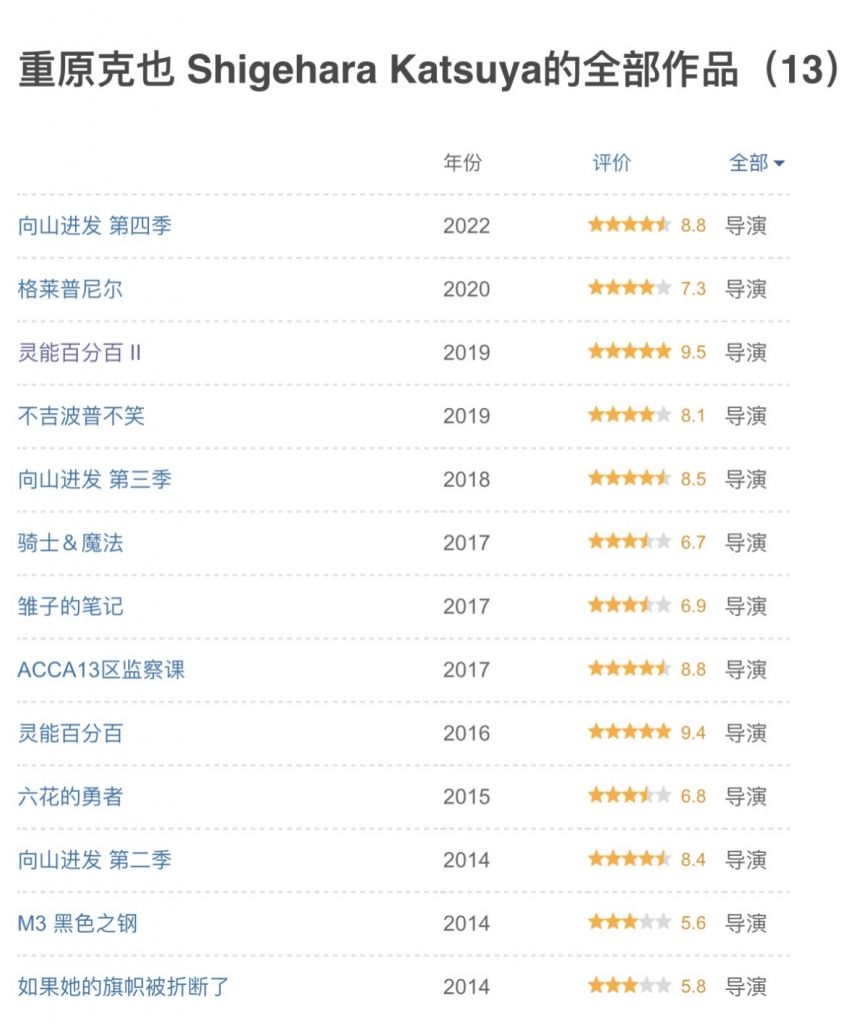Screen dimensions: 847x1024
Task: Click the 年份 column header
Action: [464, 162]
